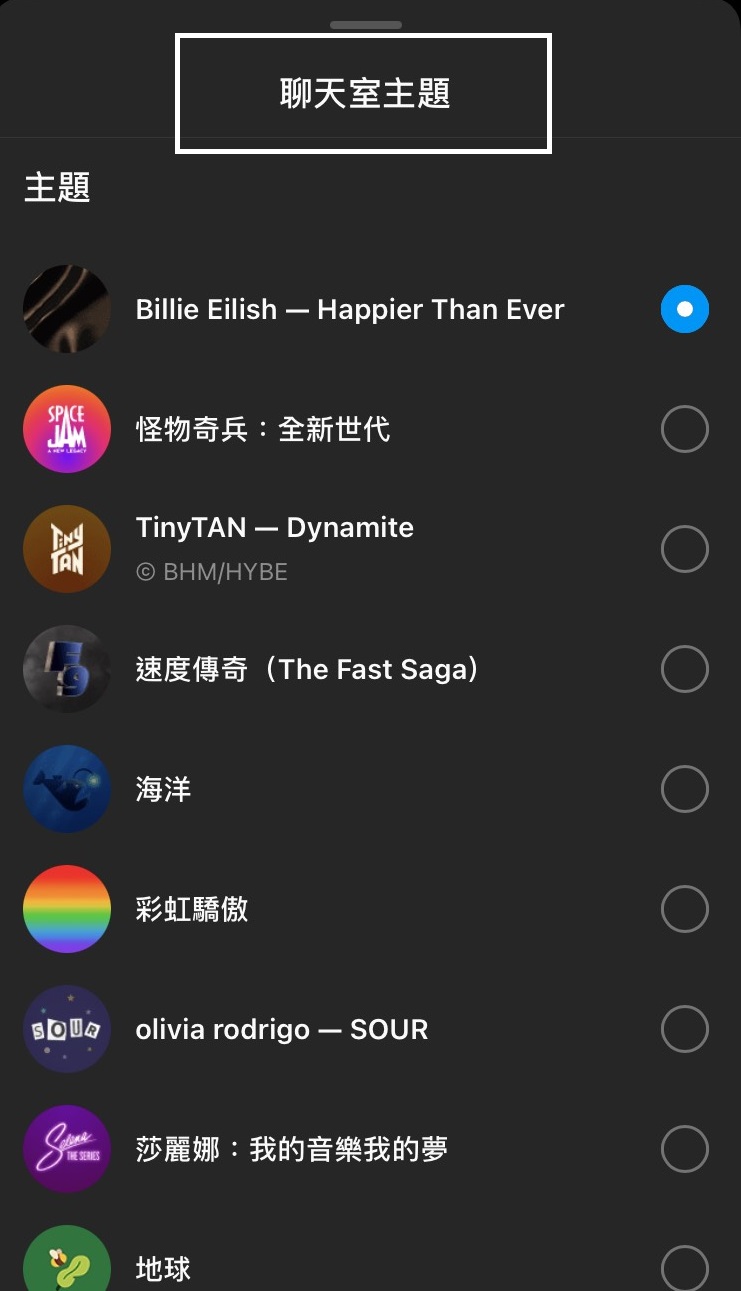
Task: Select 速度傳奇 (The Fast Saga) theme
Action: (684, 669)
